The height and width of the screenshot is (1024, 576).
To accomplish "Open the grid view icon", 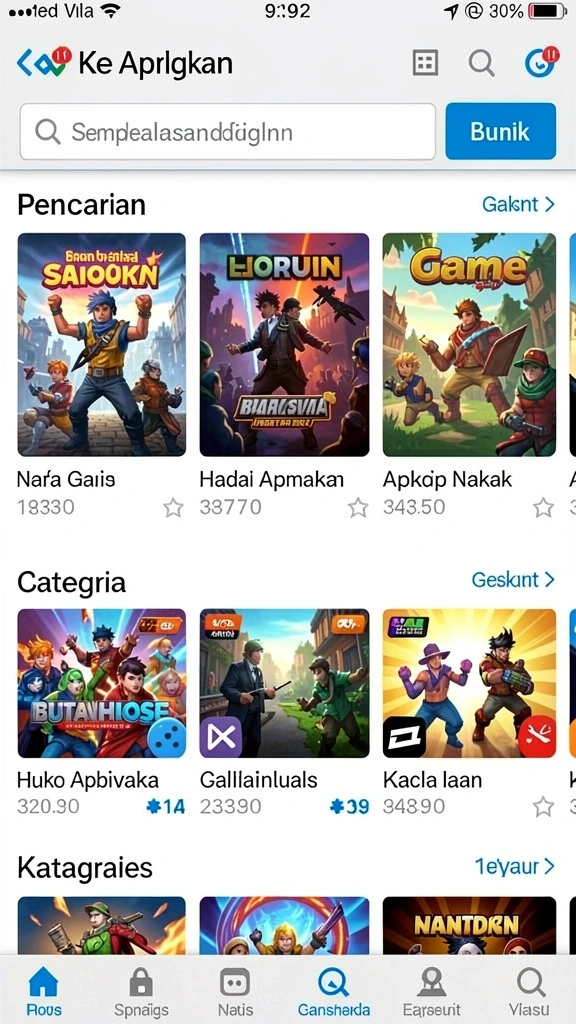I will point(425,63).
